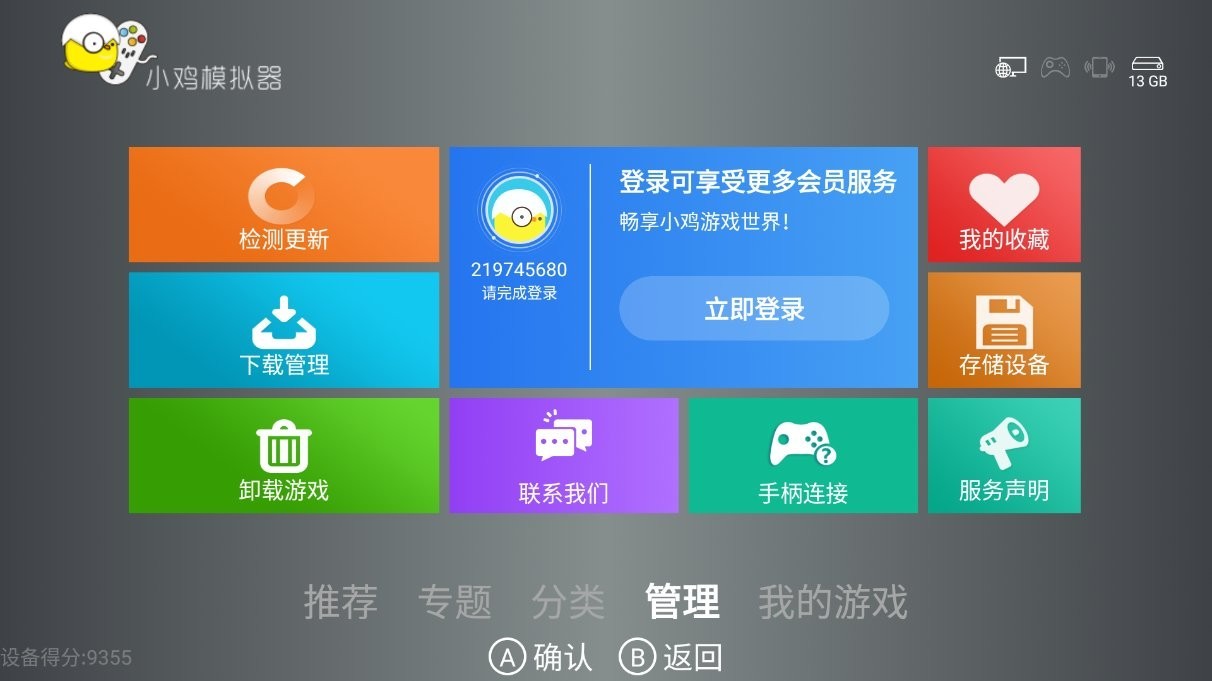
Task: Open the 卸载游戏 uninstall tile
Action: [x=283, y=456]
